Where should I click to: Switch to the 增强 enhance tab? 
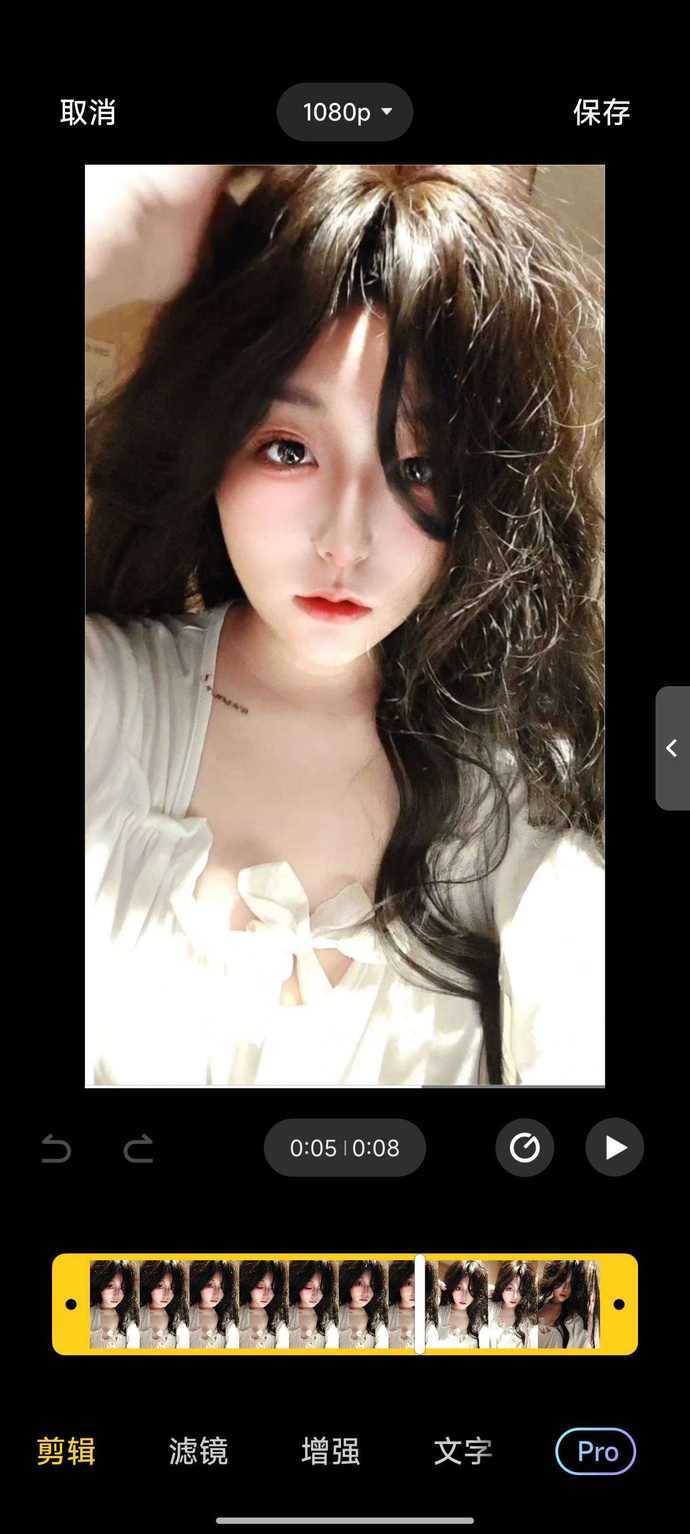pyautogui.click(x=330, y=1451)
